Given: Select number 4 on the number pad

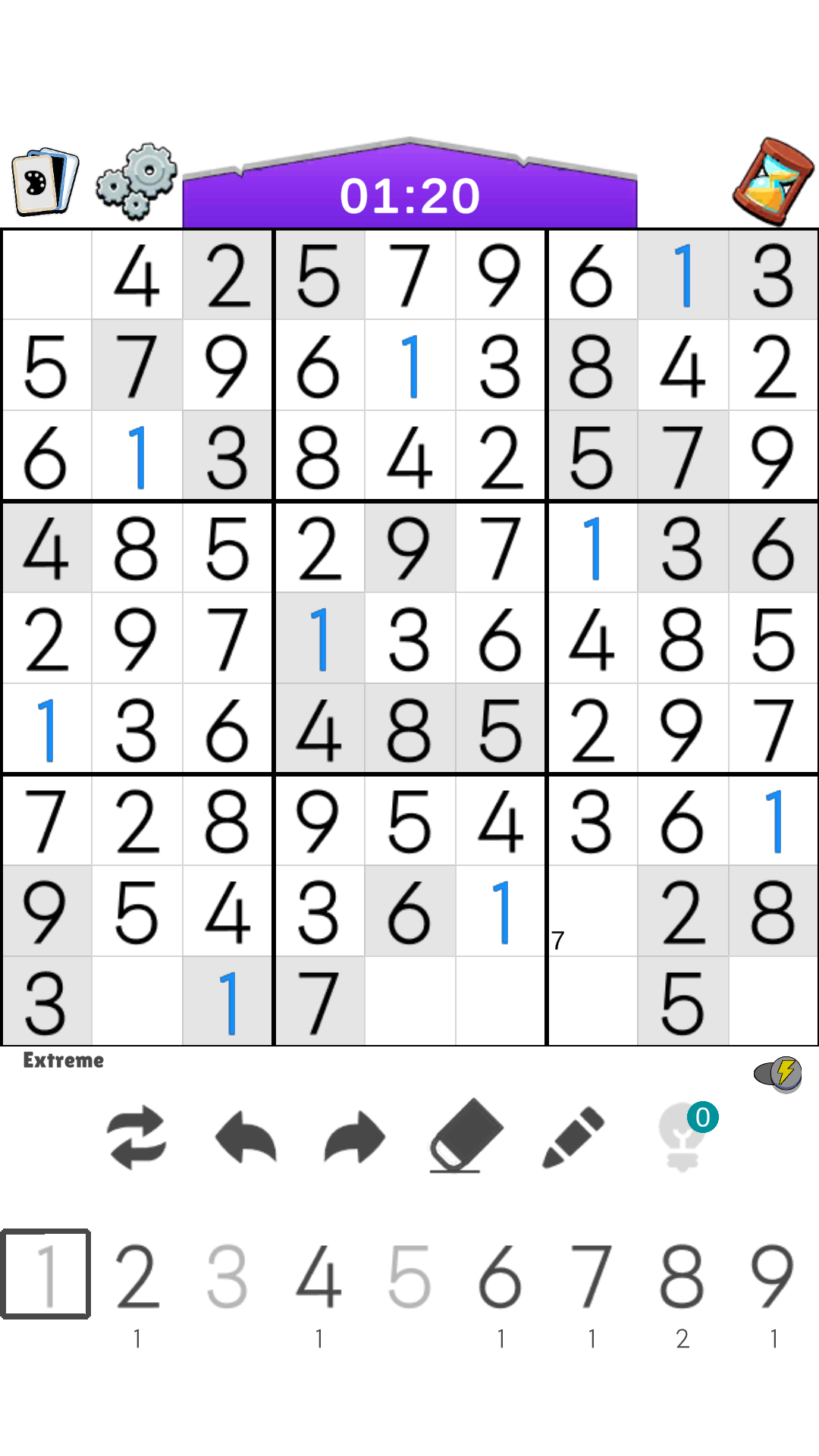Looking at the screenshot, I should pyautogui.click(x=318, y=1277).
